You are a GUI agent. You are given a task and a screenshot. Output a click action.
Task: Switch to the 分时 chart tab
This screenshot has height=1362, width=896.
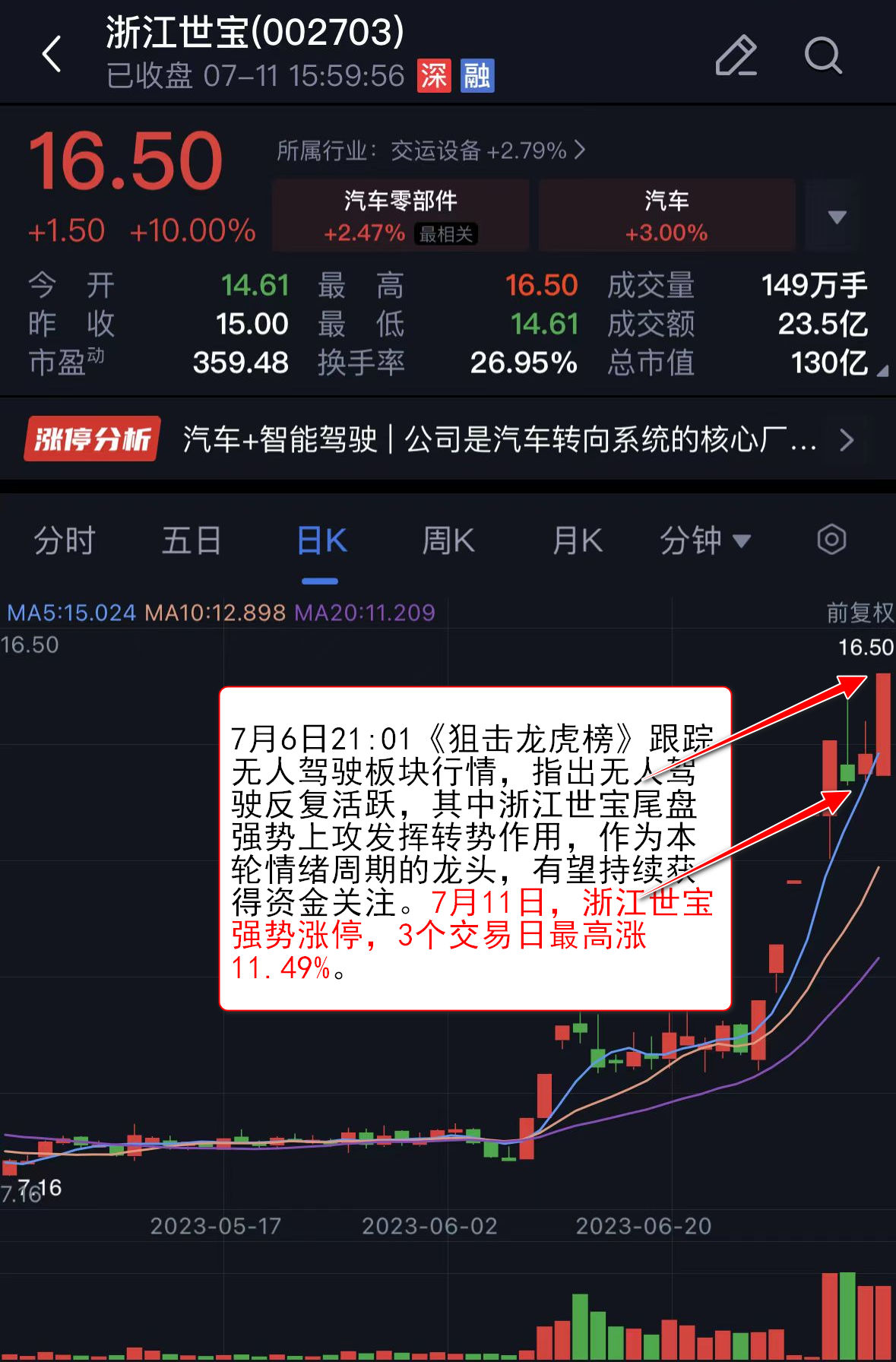(x=65, y=541)
